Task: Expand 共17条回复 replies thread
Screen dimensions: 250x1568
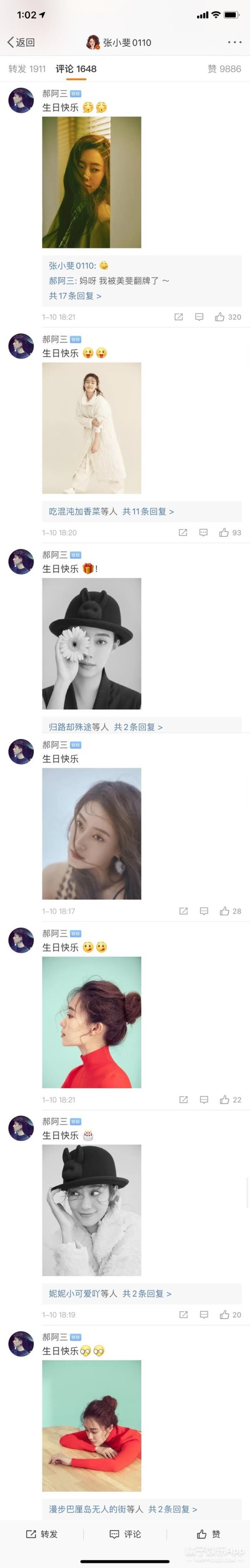Action: pyautogui.click(x=75, y=295)
